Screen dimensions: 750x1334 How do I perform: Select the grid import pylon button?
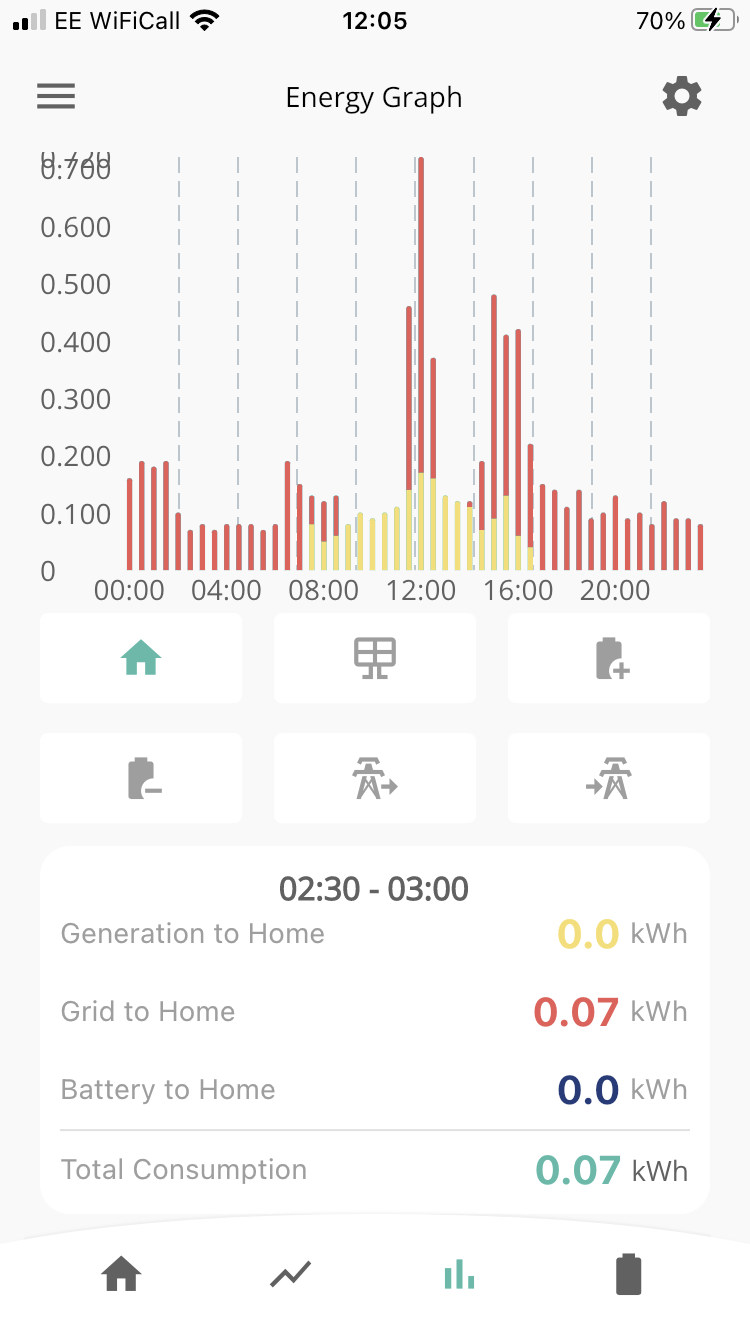[609, 778]
